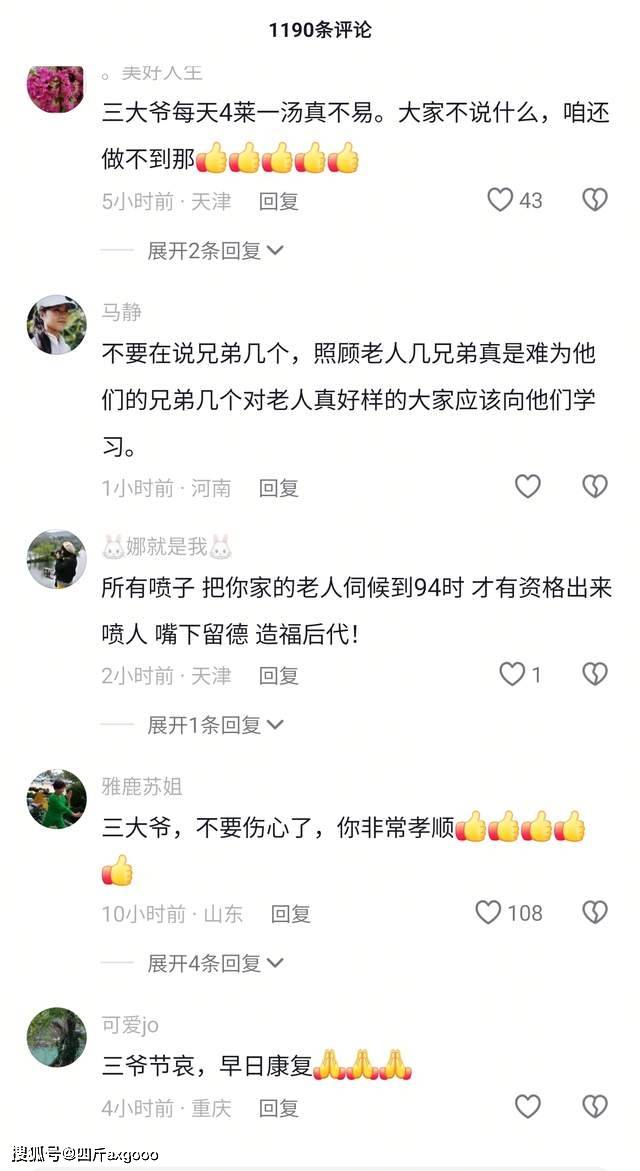Screen dimensions: 640x1171
Task: Open 马静's profile avatar
Action: click(56, 324)
